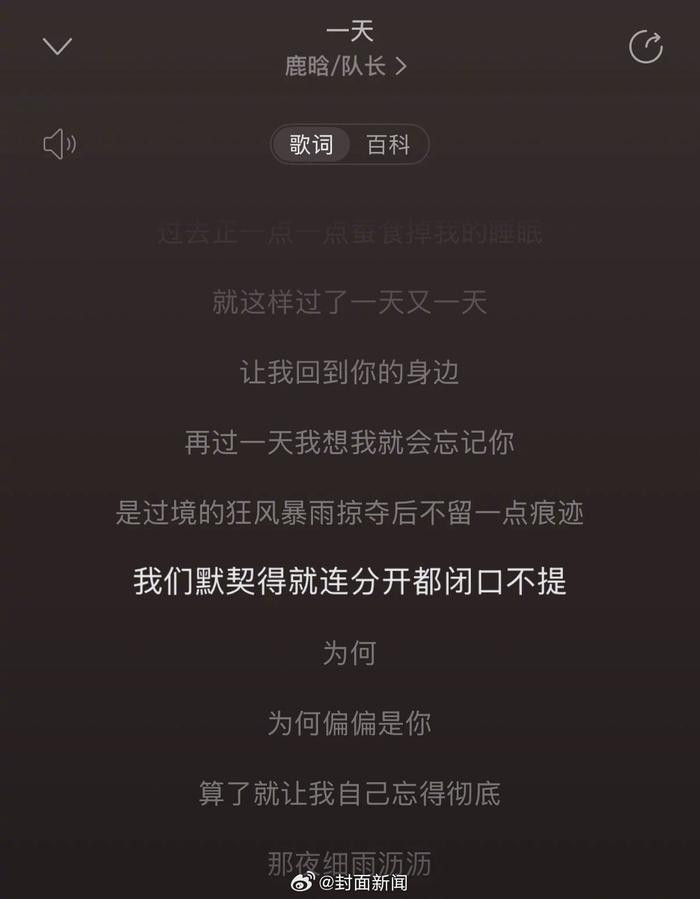Share the song 一天
This screenshot has height=899, width=700.
point(645,46)
